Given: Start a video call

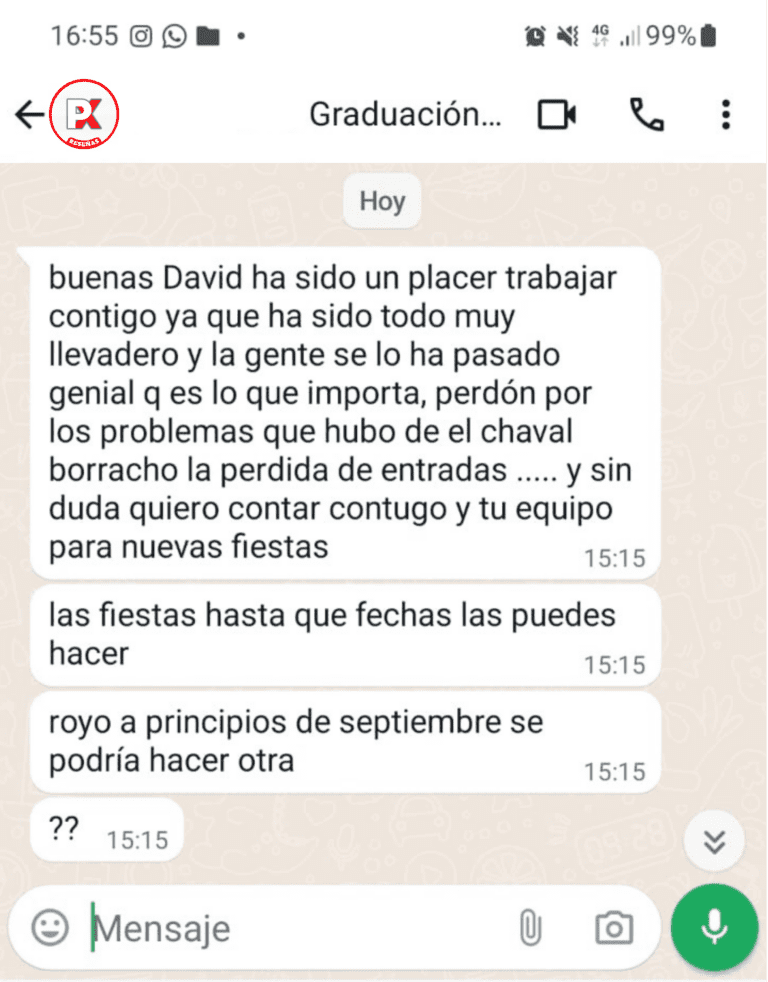Looking at the screenshot, I should pyautogui.click(x=556, y=115).
